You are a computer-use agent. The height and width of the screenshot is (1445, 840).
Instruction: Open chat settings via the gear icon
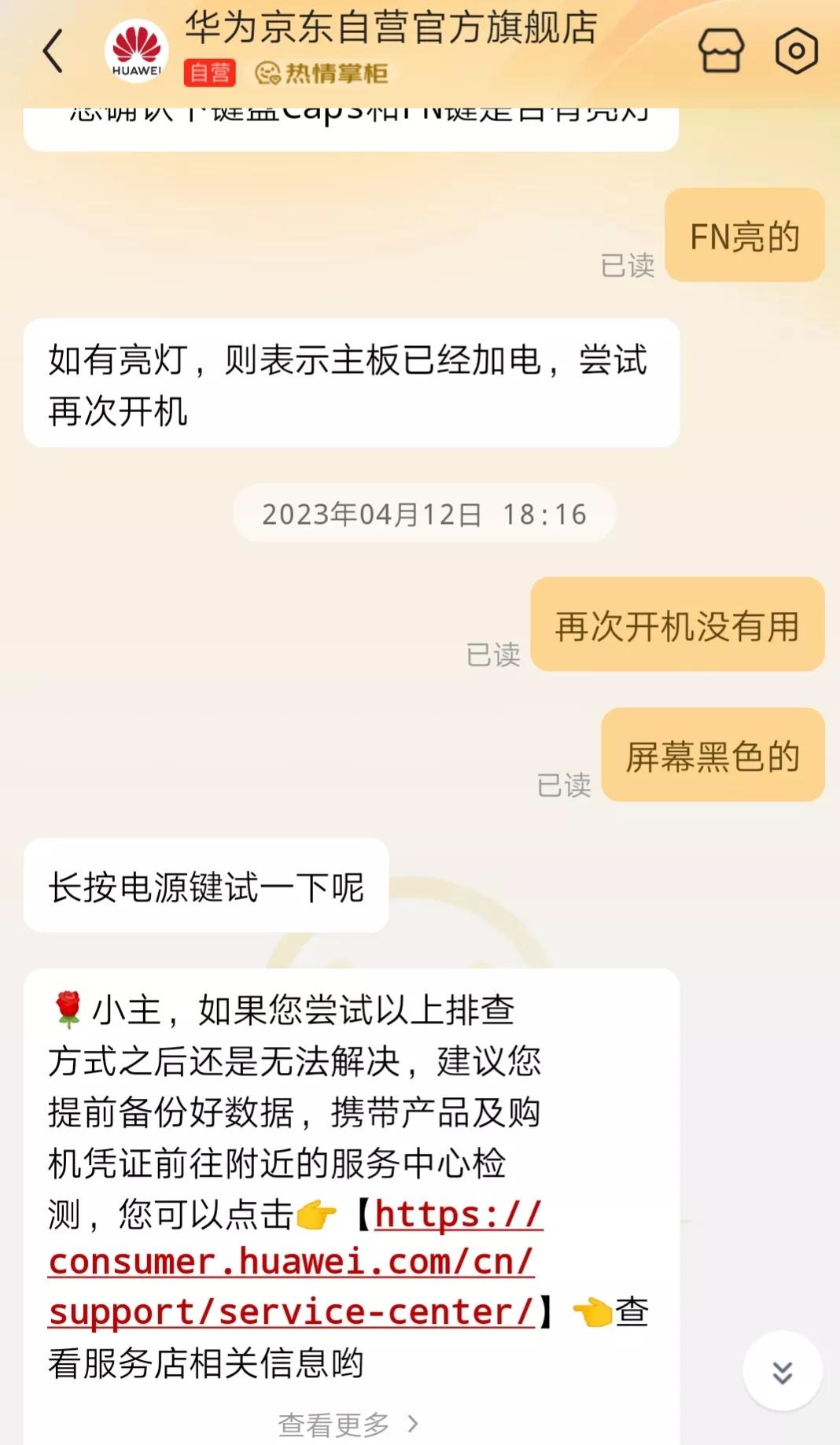[798, 49]
